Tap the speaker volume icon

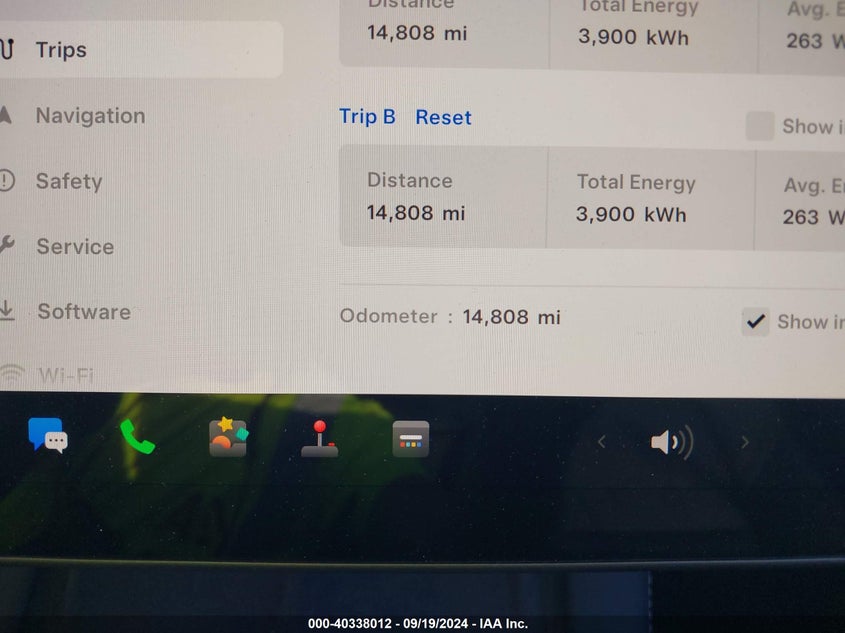pos(671,442)
